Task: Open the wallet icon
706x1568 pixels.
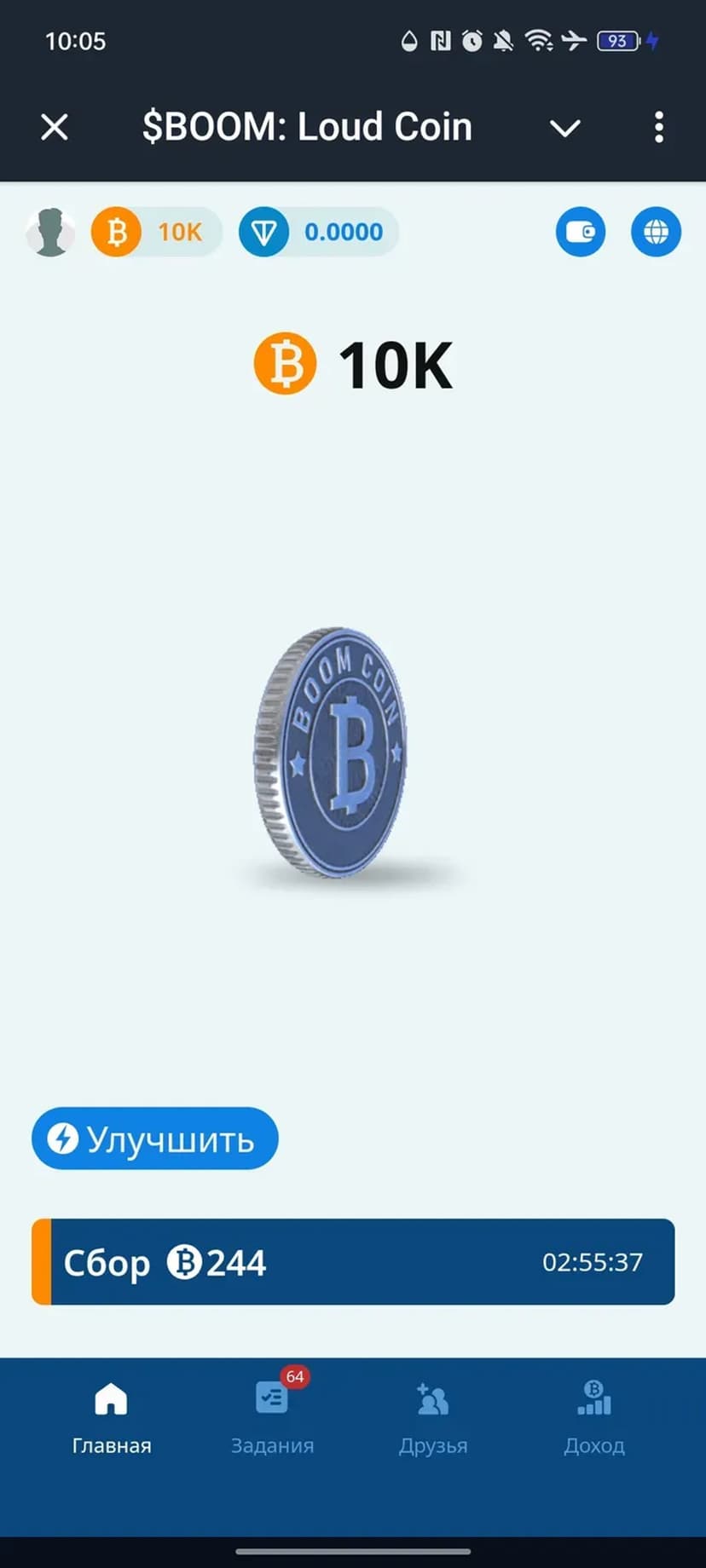Action: 581,232
